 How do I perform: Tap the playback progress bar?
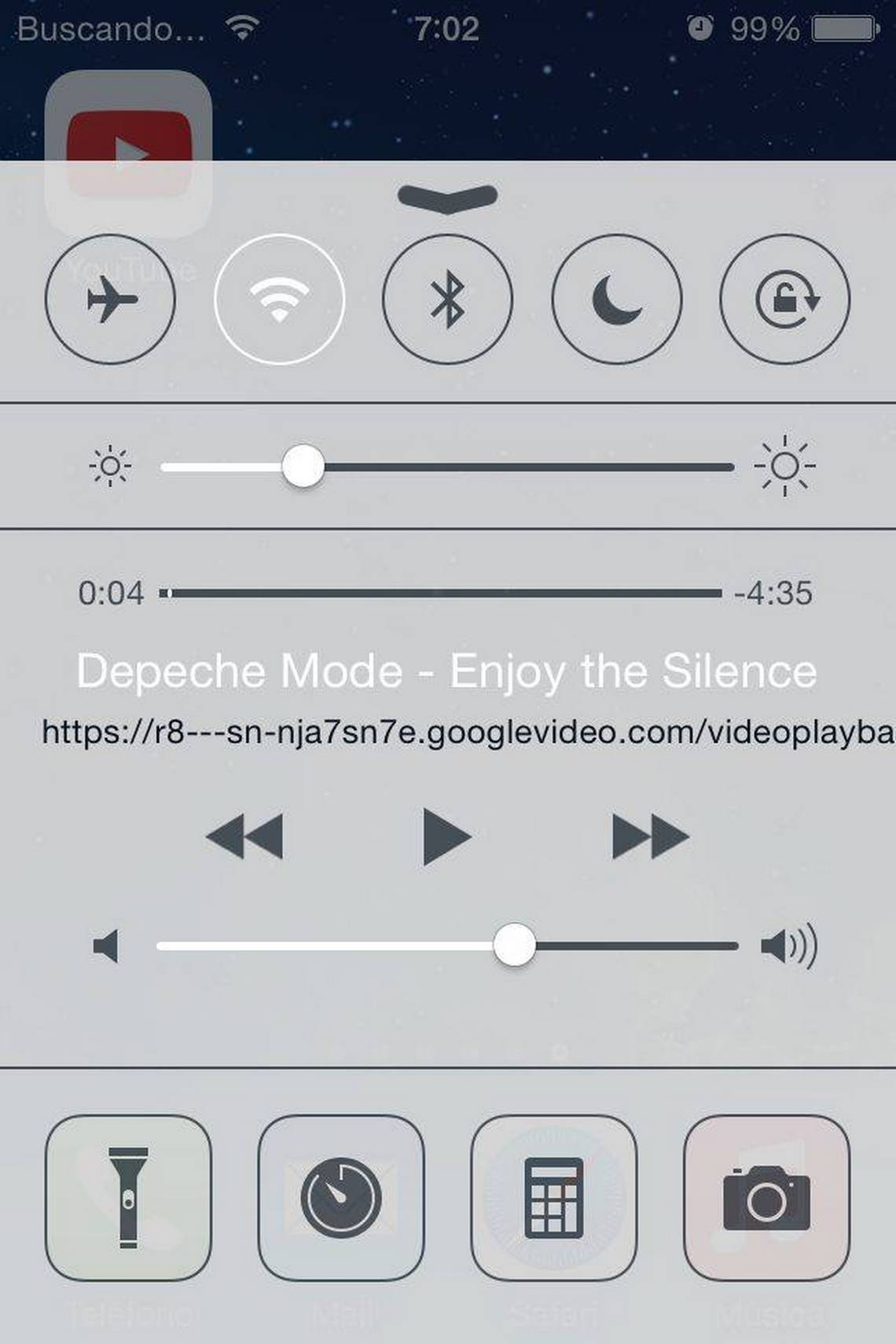tap(440, 593)
